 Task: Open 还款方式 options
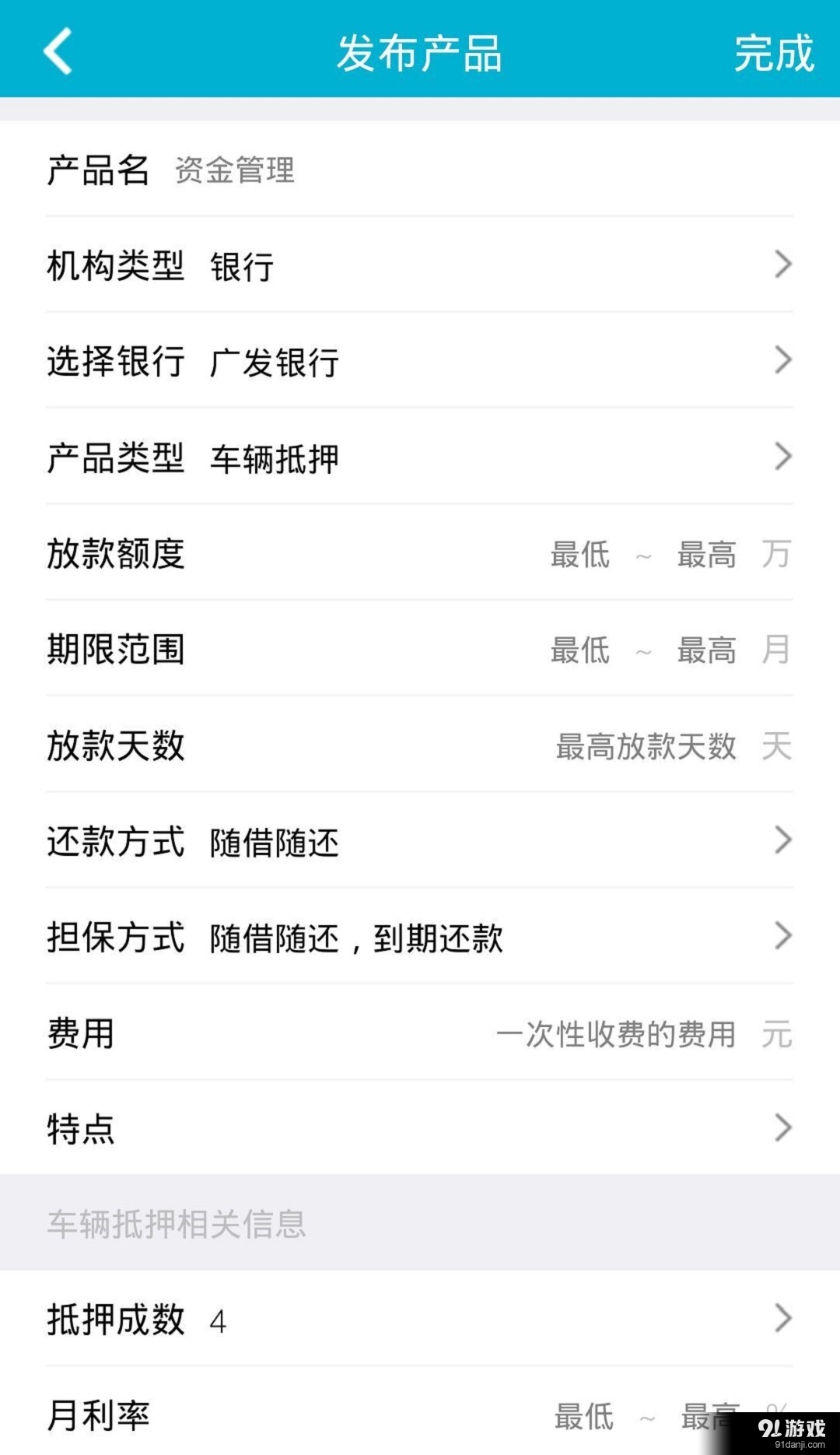click(420, 842)
